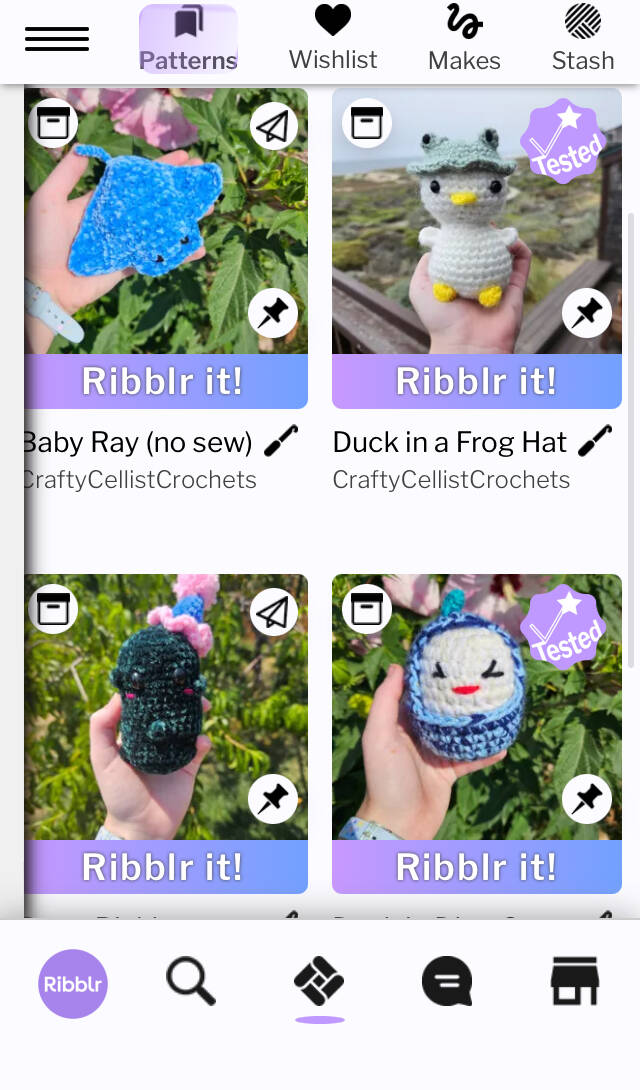
Task: Switch to the Stash tab
Action: point(583,40)
